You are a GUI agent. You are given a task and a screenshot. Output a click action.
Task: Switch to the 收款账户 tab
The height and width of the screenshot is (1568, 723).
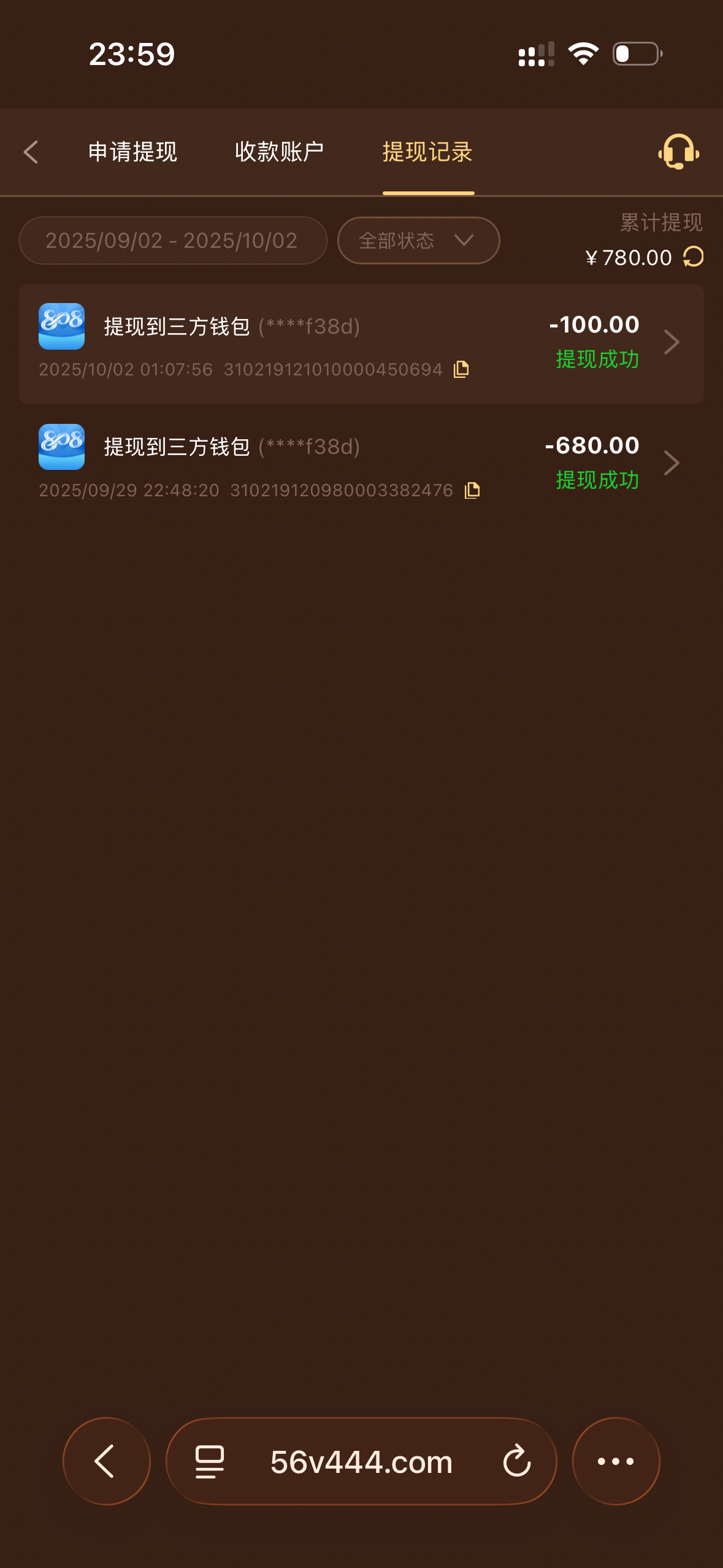click(280, 152)
